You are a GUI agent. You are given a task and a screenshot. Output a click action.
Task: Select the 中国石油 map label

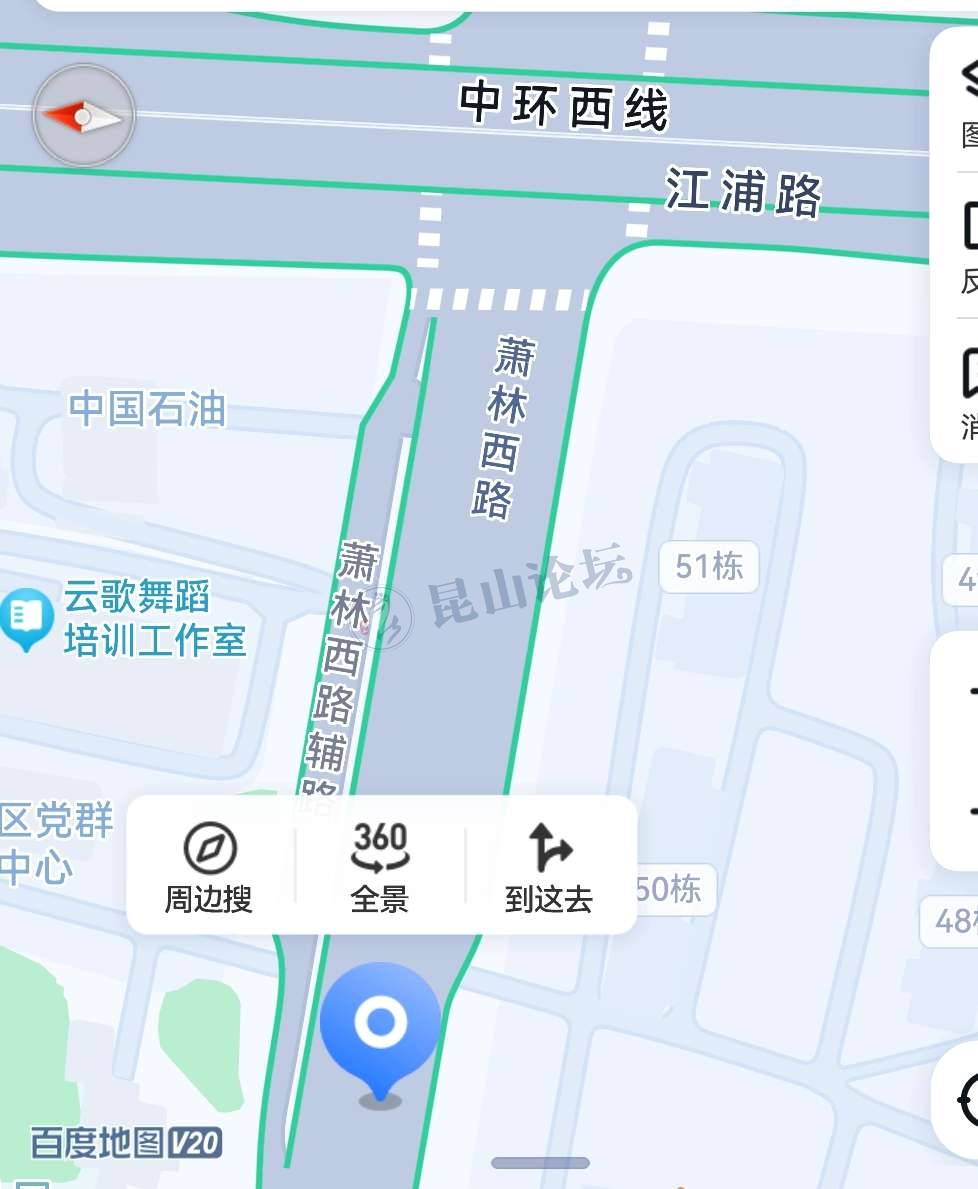point(147,410)
